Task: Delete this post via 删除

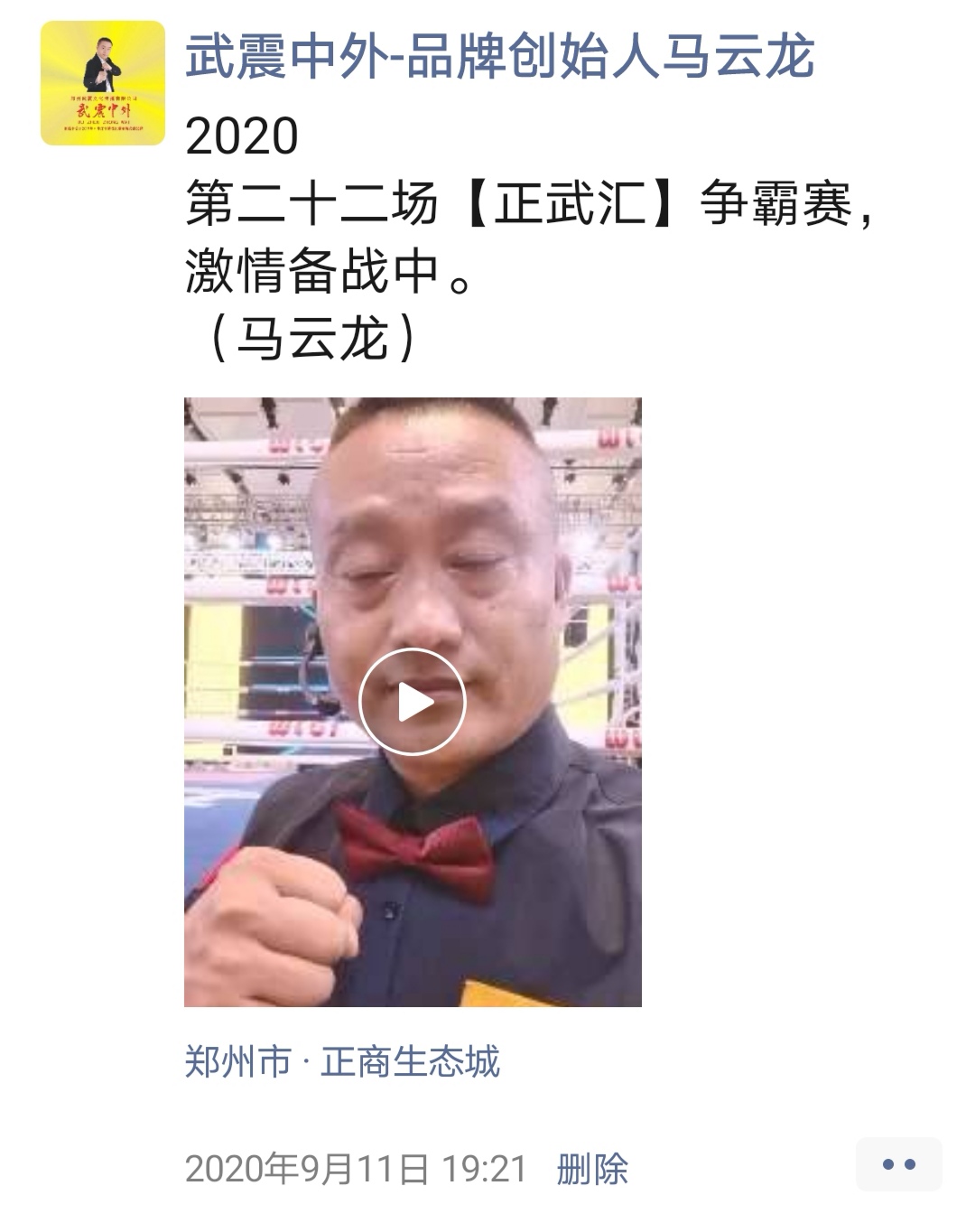Action: pyautogui.click(x=592, y=1169)
